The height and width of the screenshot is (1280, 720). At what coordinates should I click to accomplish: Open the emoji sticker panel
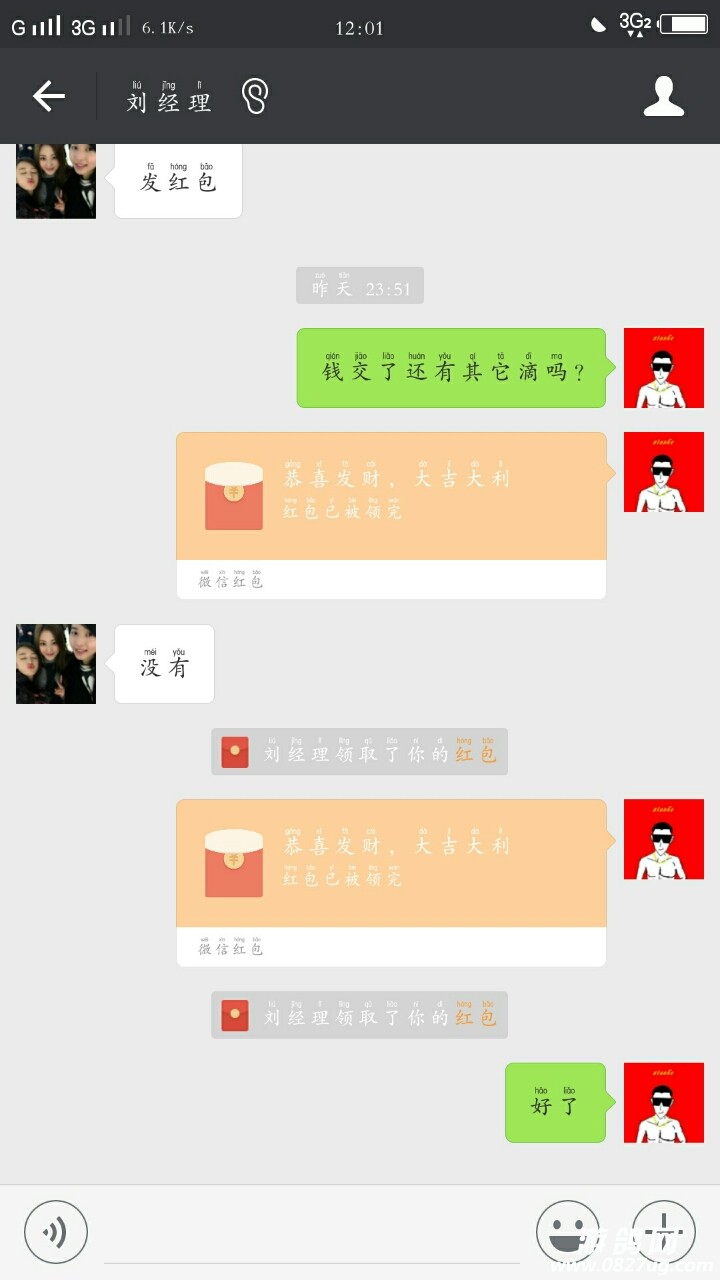pyautogui.click(x=568, y=1231)
